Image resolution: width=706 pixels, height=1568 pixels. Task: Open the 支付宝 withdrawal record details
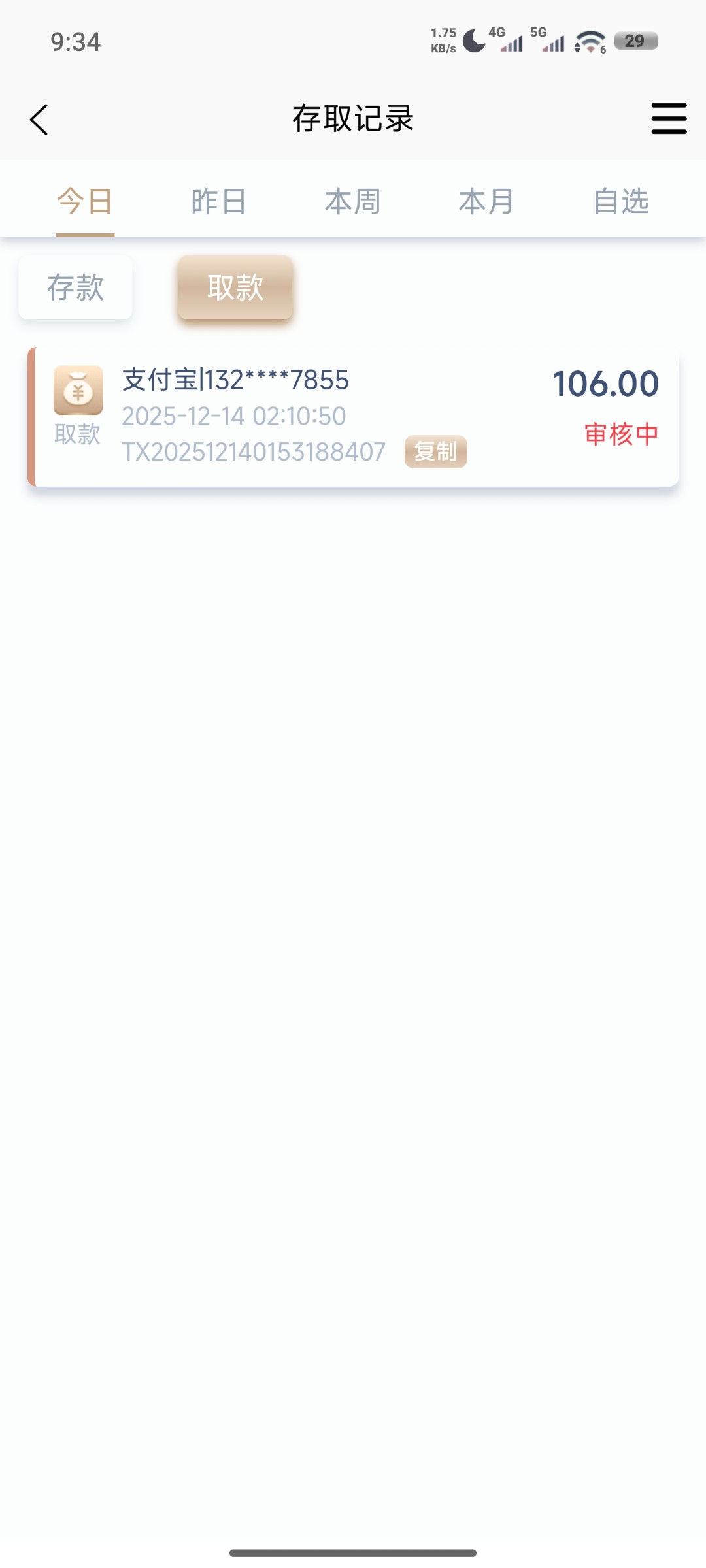(x=353, y=415)
